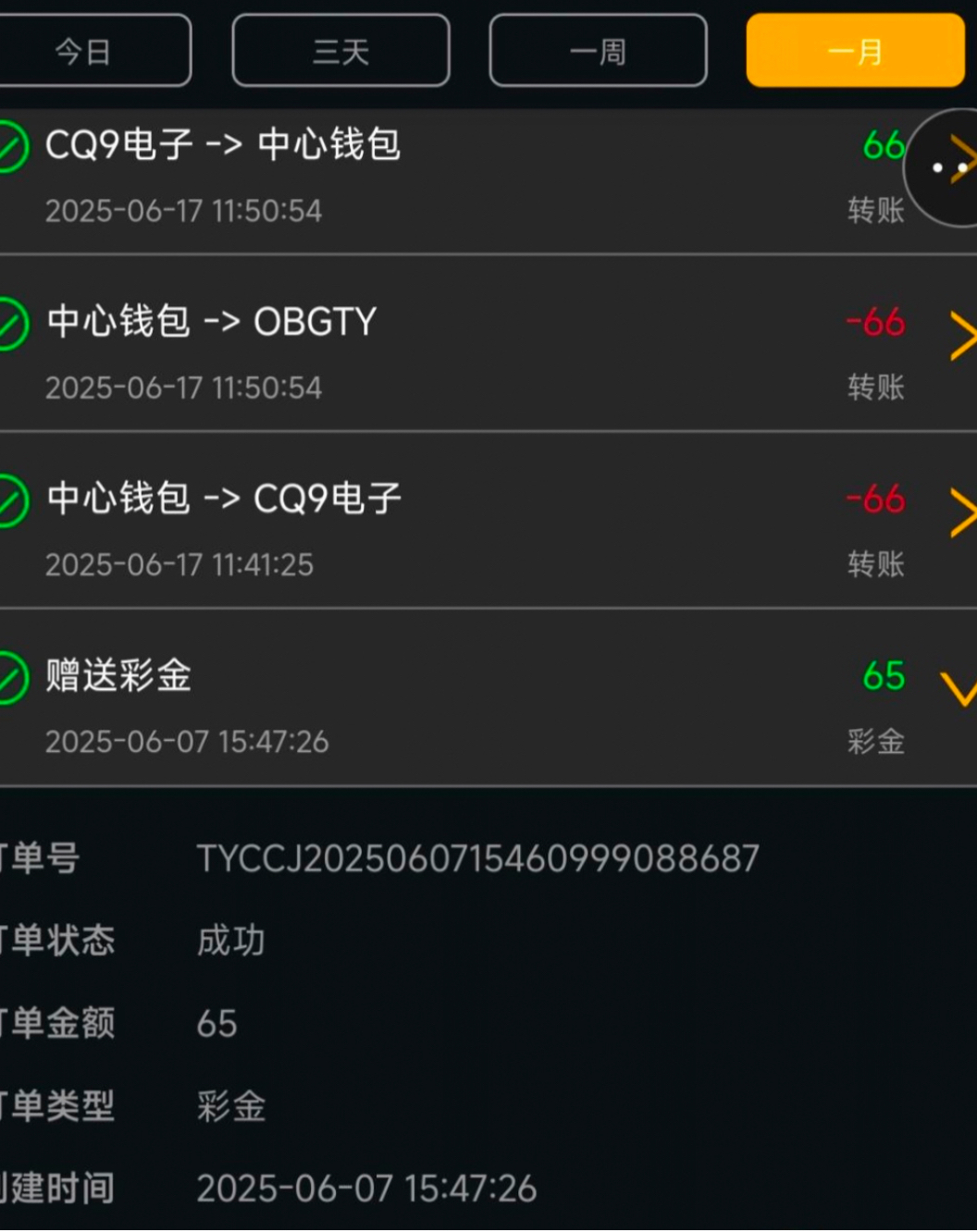Choose the 一周 date range
977x1232 pixels.
[x=598, y=51]
